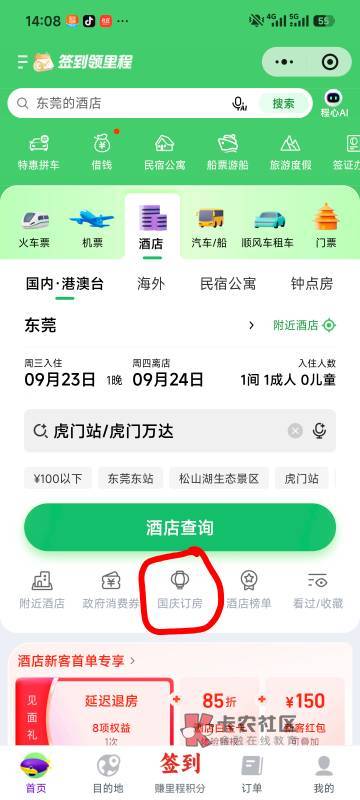360x800 pixels.
Task: Open the 民宿公寓 shortcut in green header
Action: click(164, 153)
